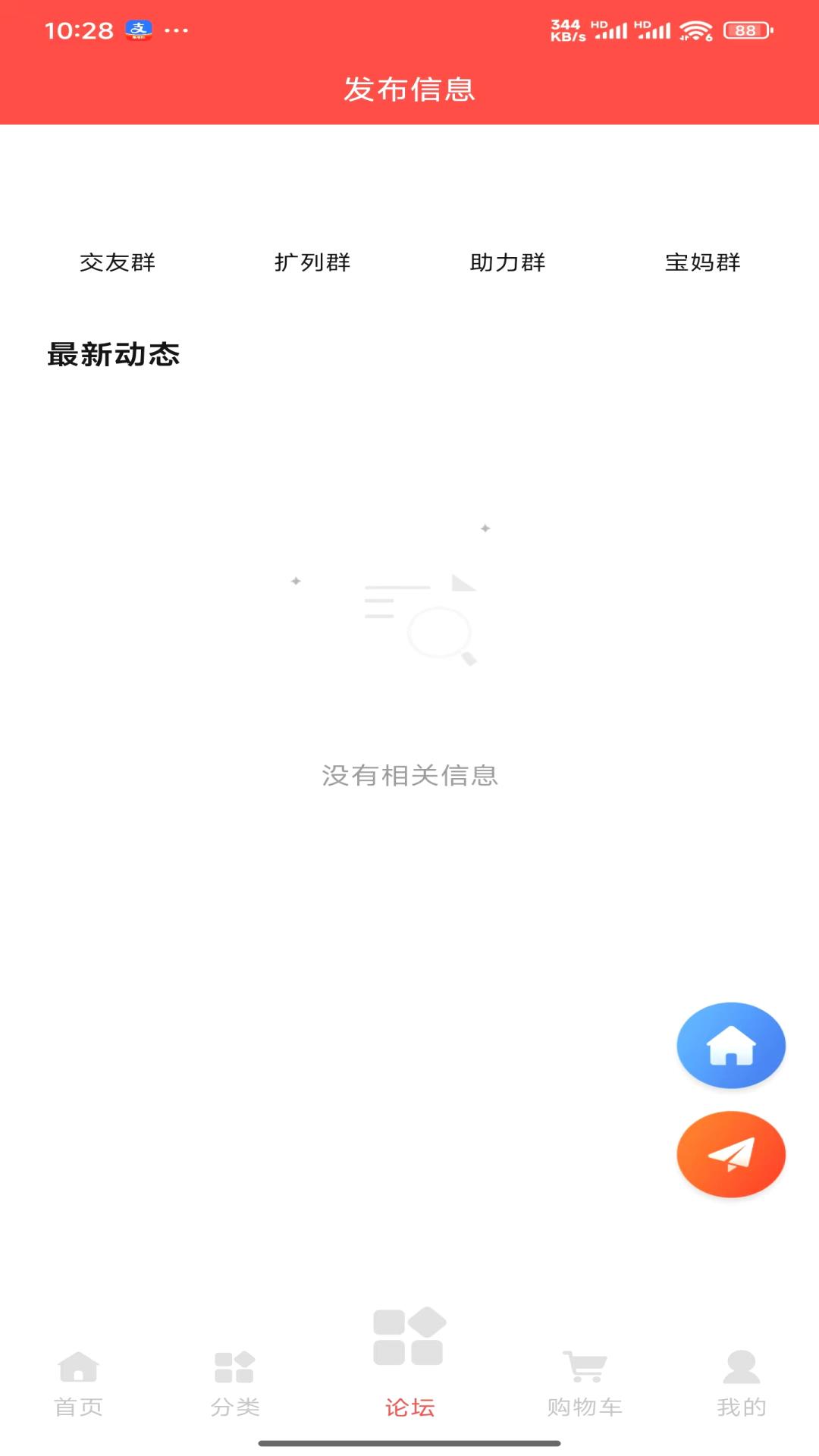Open the 宝妈群 category
Screen dimensions: 819x1456
(x=701, y=264)
